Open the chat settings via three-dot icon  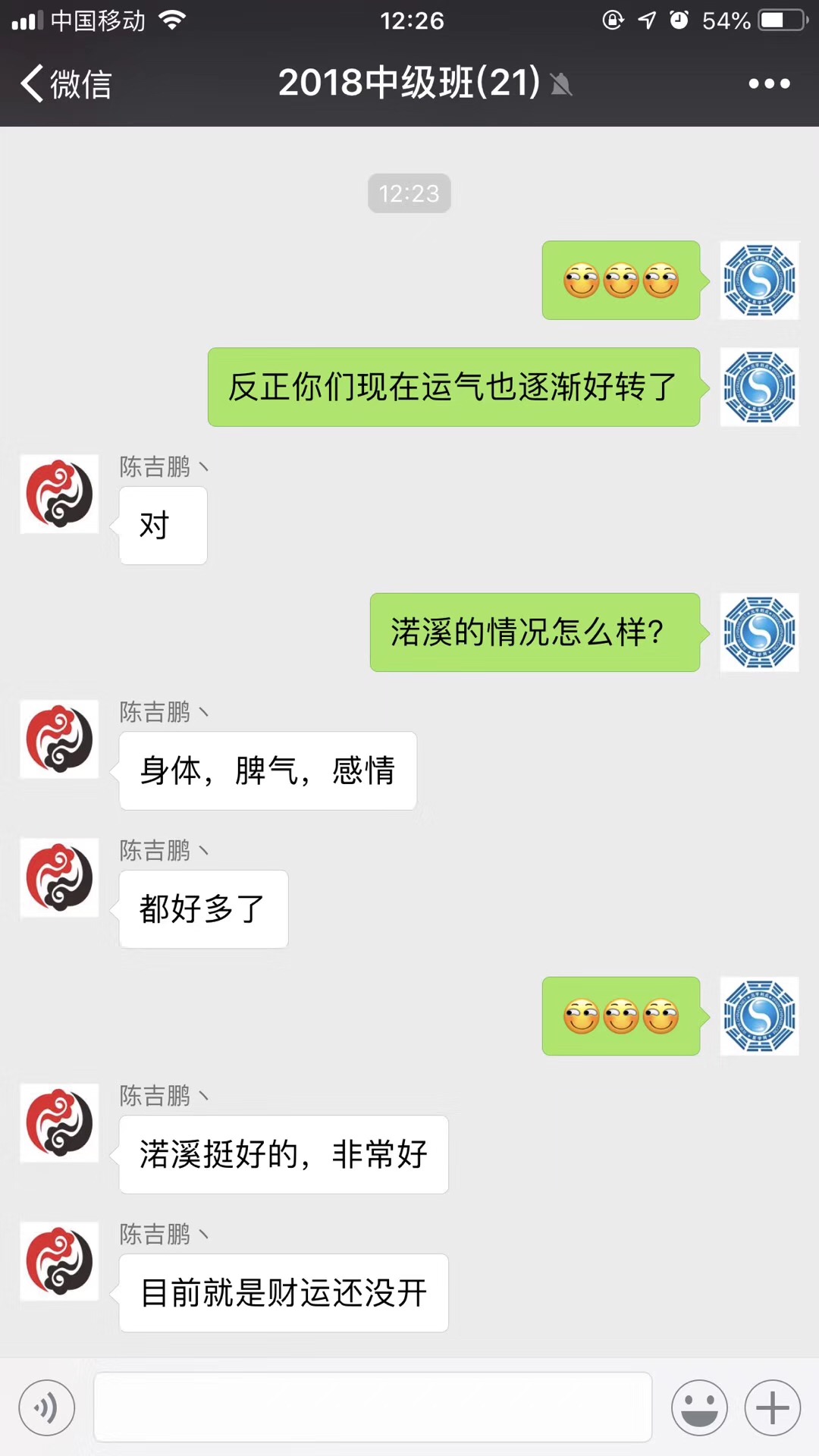coord(769,85)
